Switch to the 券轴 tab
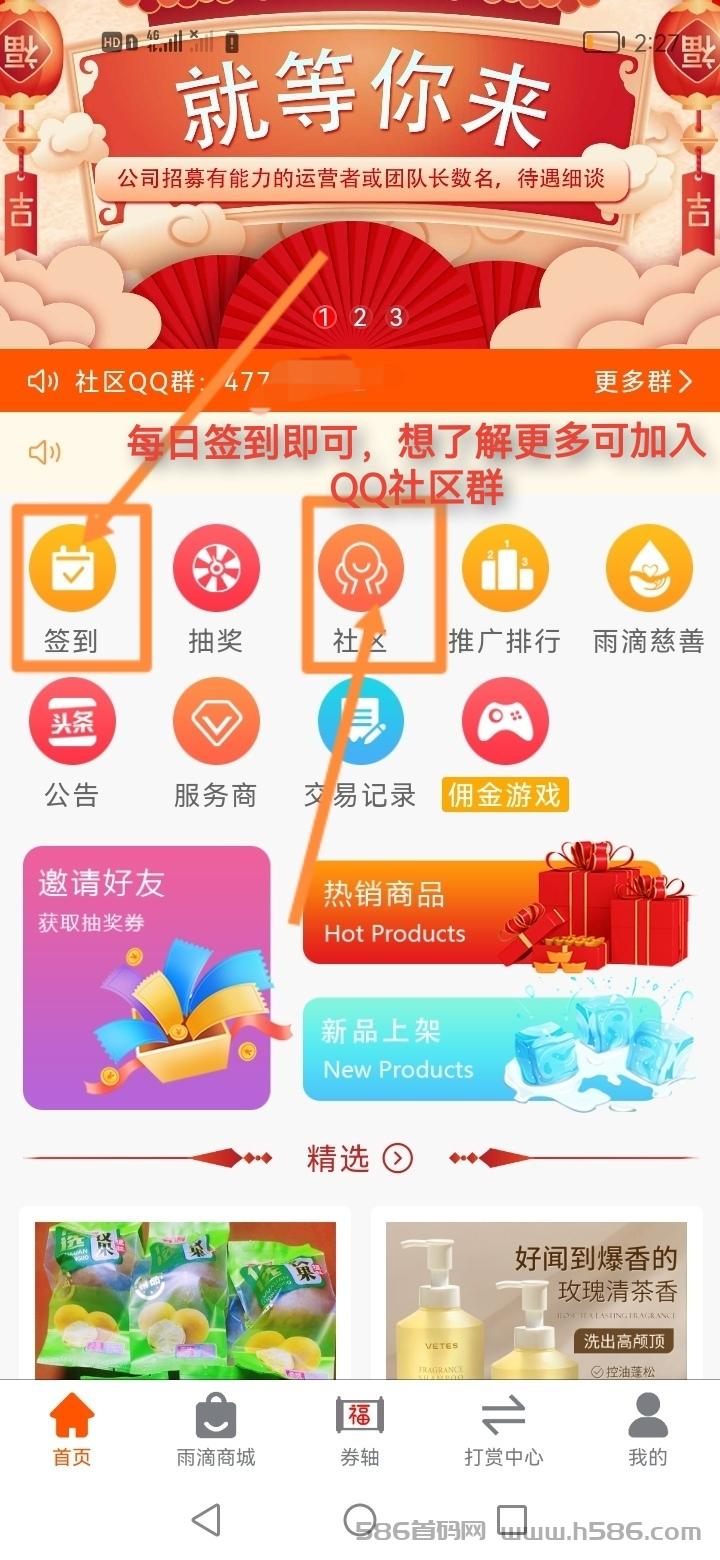 click(360, 1431)
